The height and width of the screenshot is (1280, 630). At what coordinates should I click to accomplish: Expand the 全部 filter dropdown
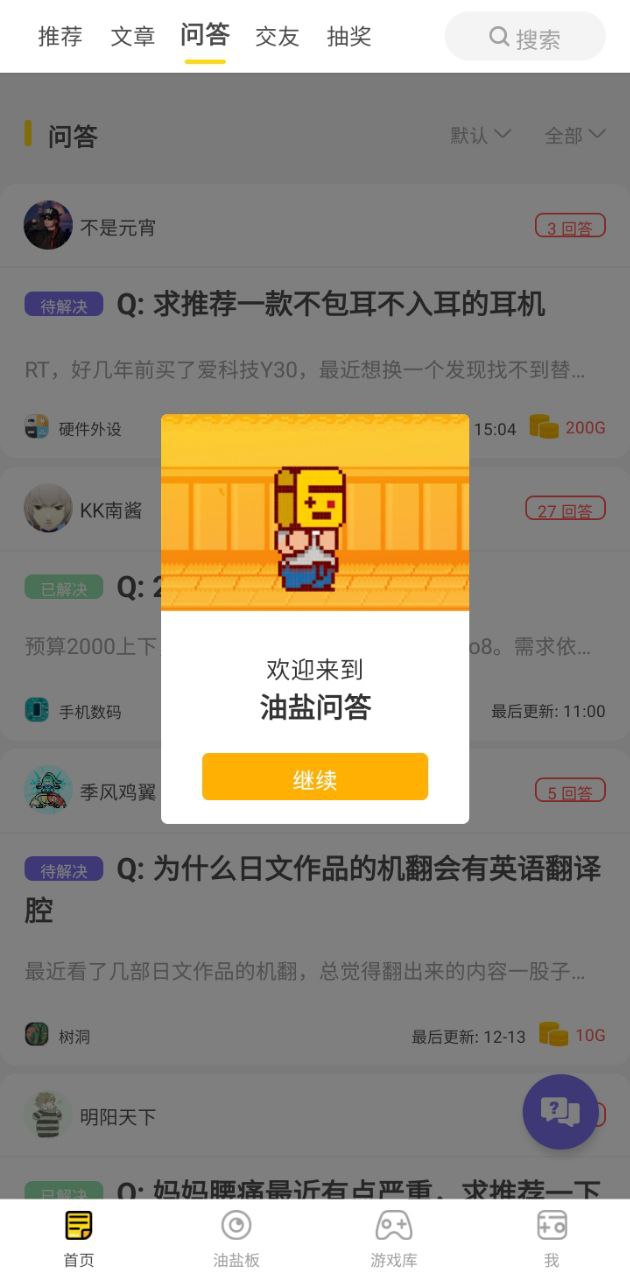coord(575,135)
